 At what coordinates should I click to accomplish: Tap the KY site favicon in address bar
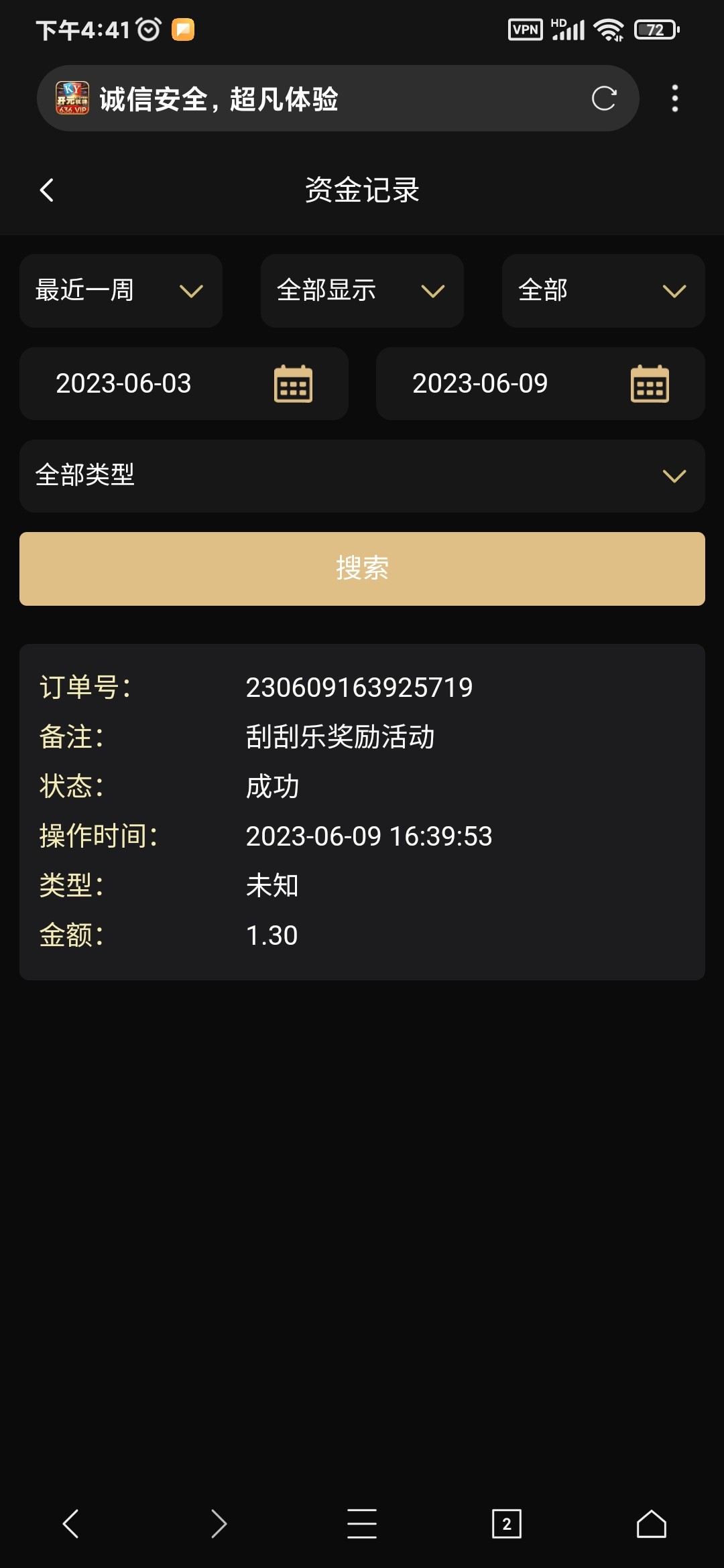72,98
